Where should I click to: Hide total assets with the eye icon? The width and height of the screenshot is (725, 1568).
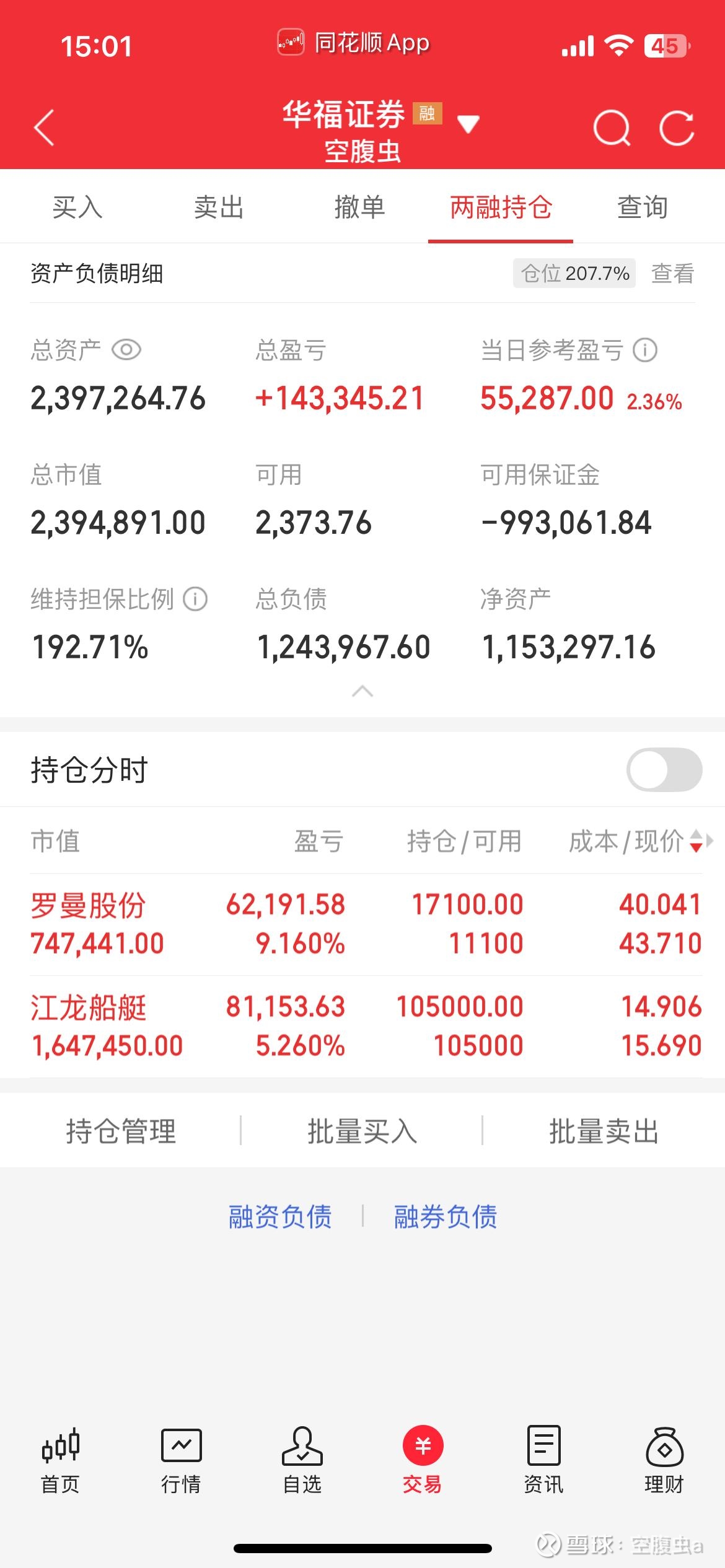[x=126, y=350]
